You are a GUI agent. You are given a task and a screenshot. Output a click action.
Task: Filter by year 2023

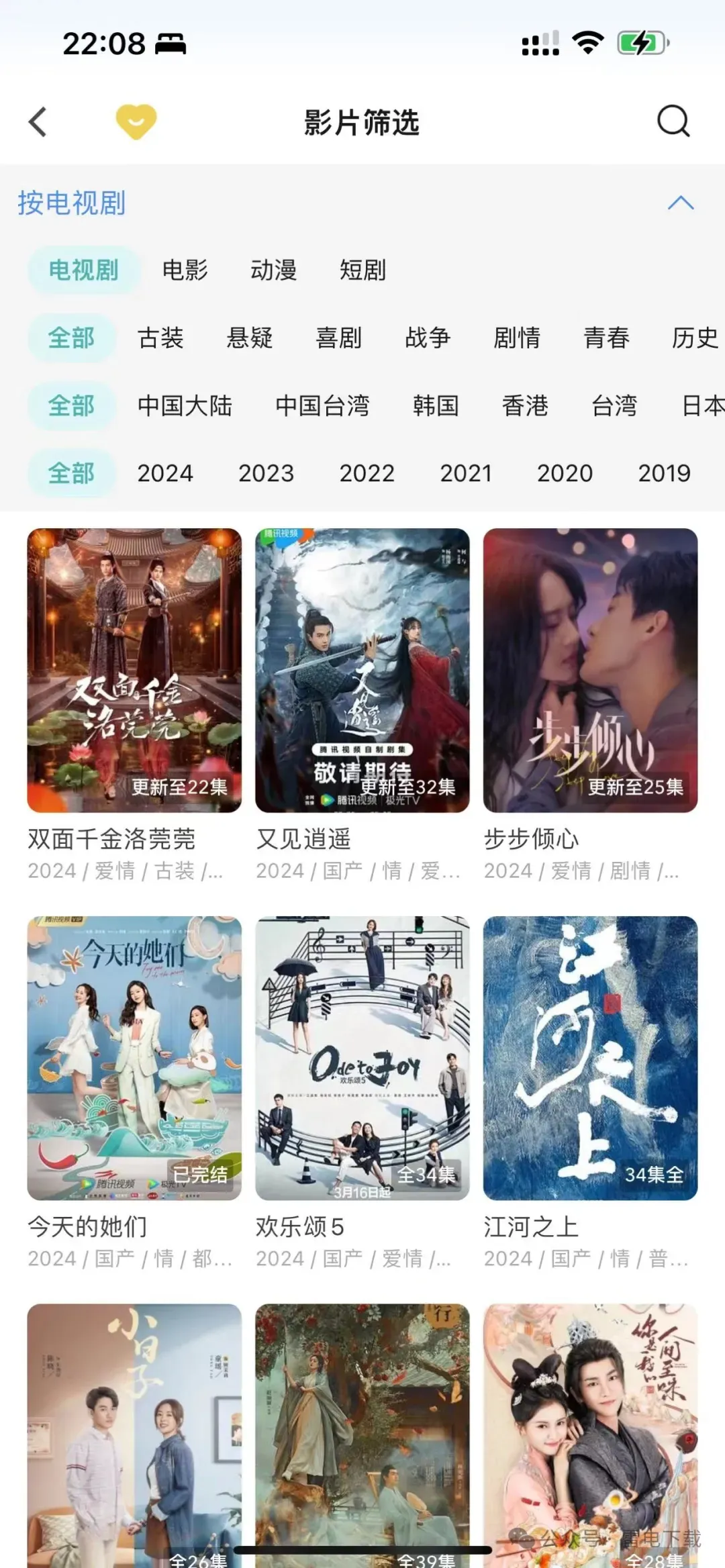pos(266,474)
